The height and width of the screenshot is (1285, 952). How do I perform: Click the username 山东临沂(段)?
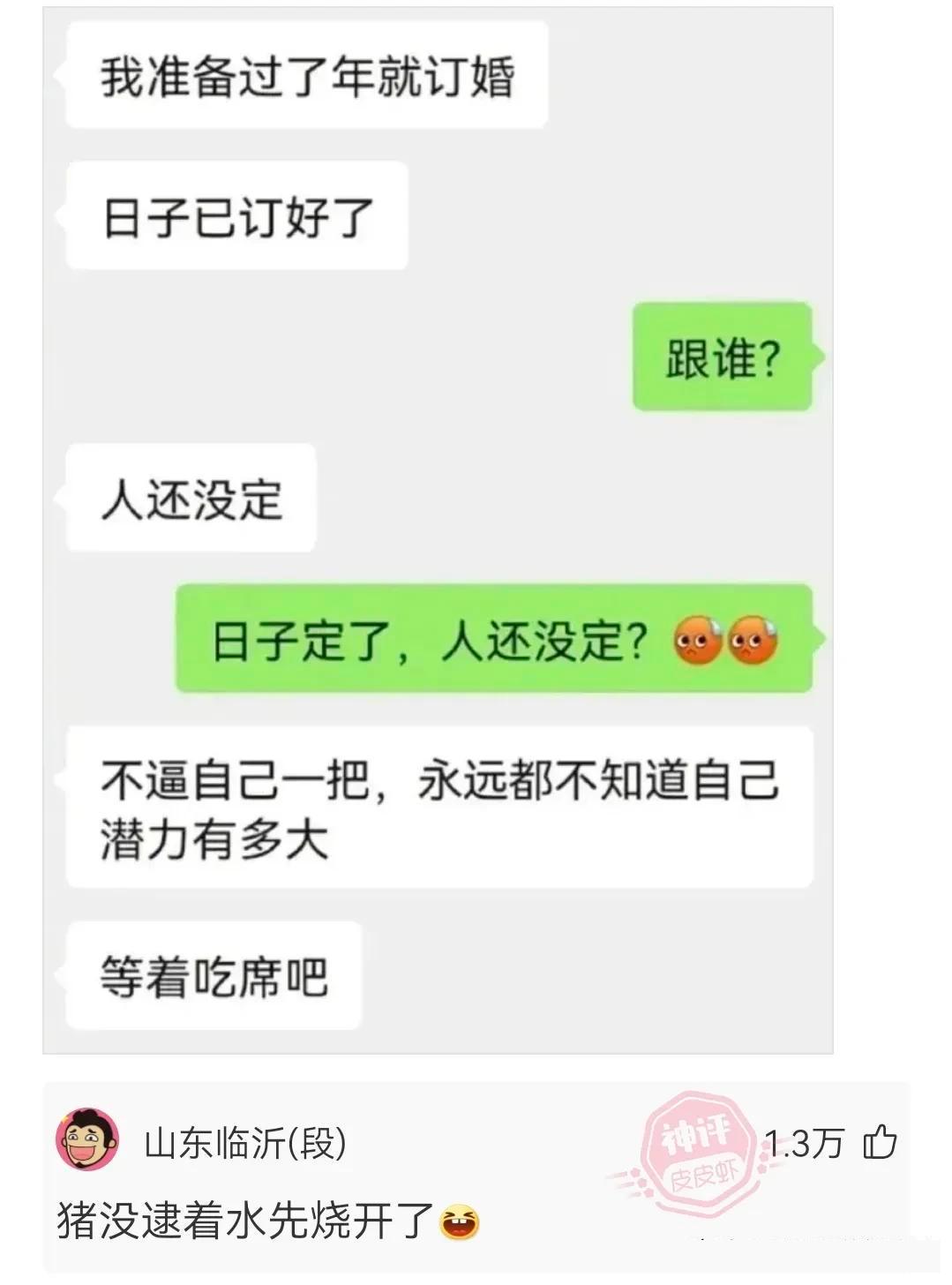[x=242, y=1139]
